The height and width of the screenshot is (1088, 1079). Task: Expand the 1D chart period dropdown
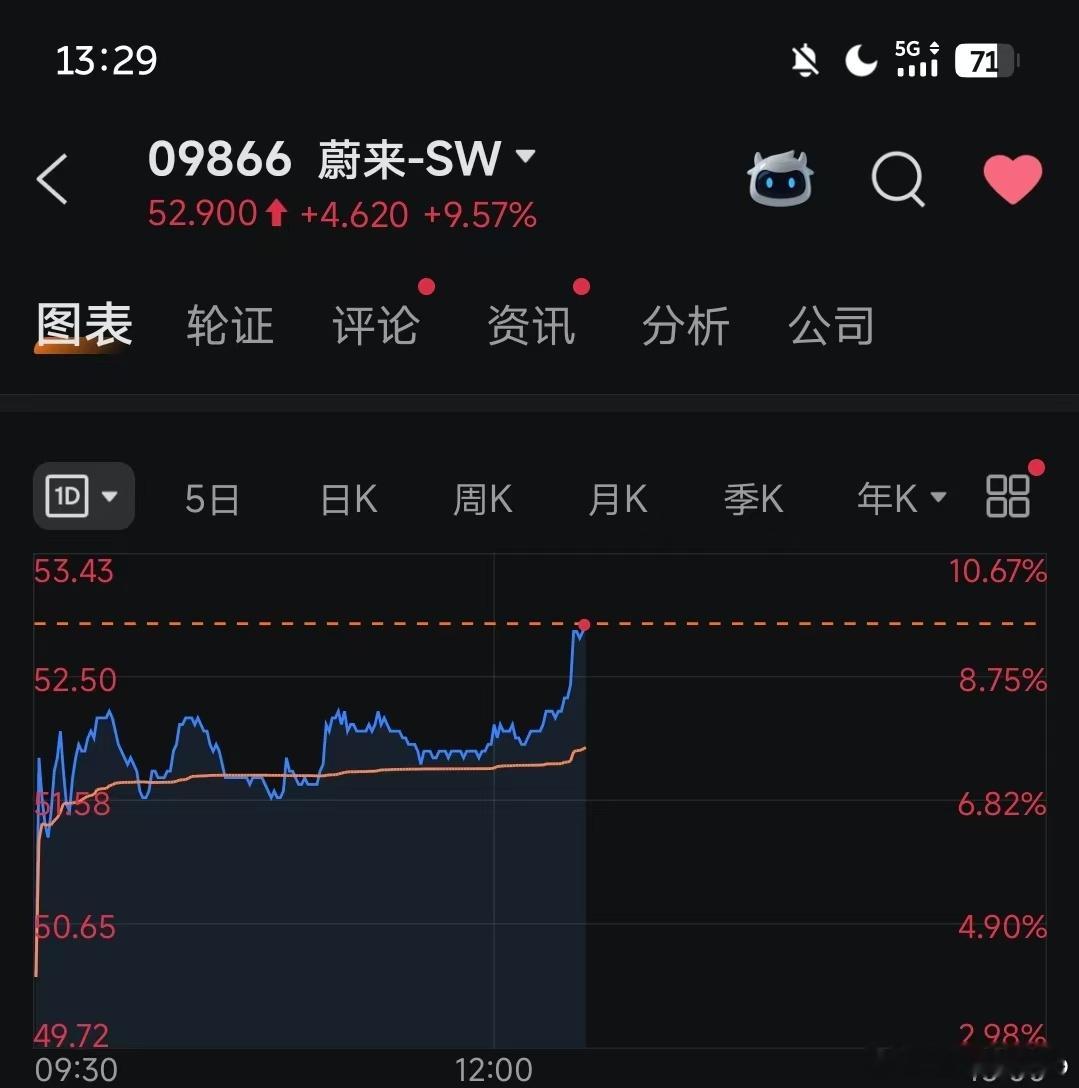pos(84,496)
